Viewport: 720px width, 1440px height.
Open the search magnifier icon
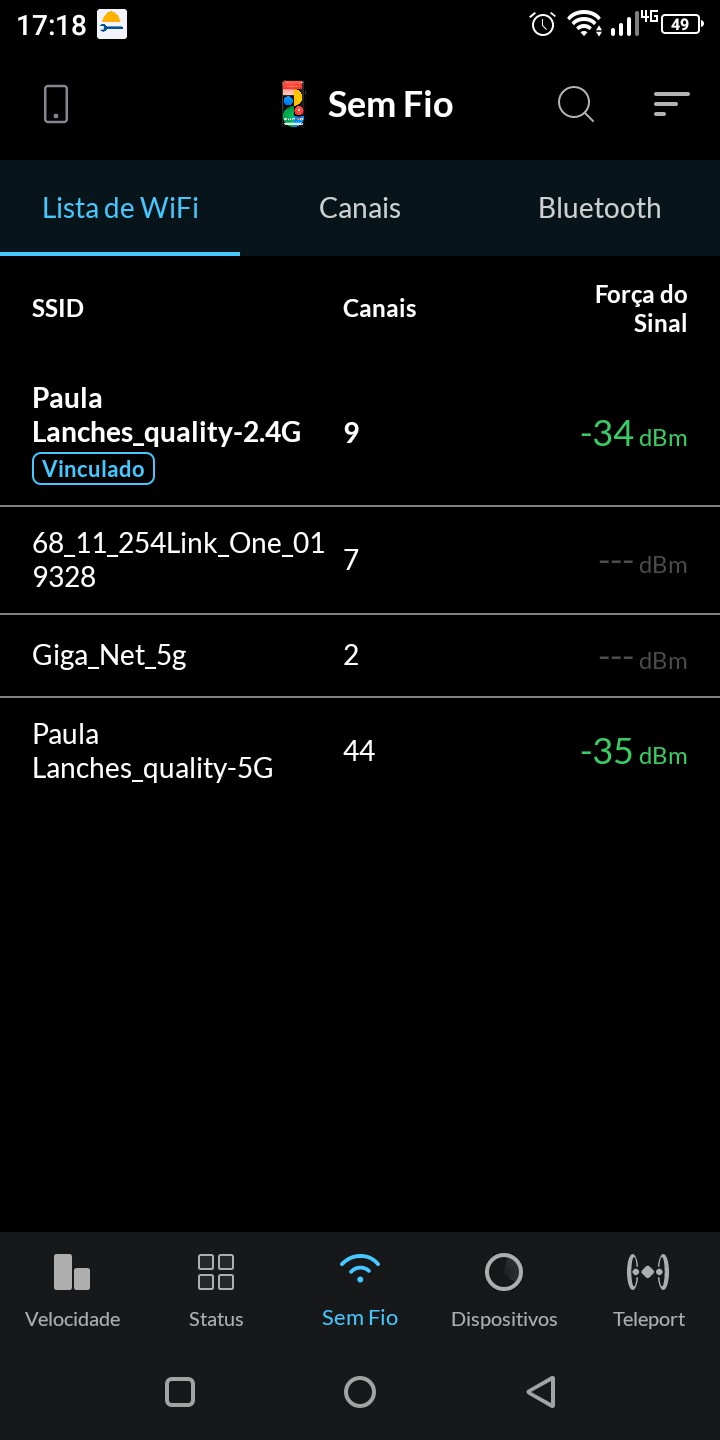(x=575, y=104)
